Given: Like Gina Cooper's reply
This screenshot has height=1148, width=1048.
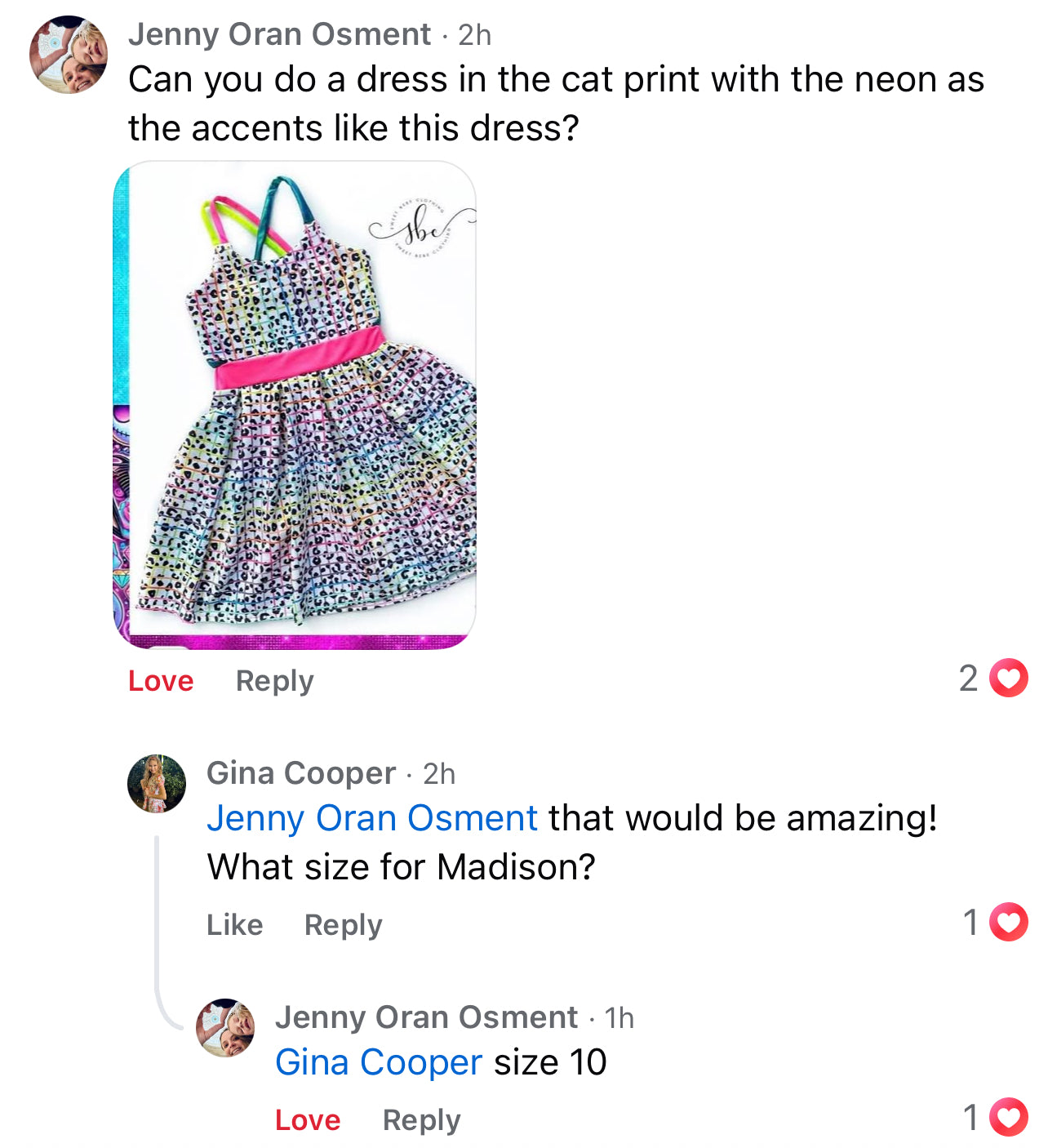Looking at the screenshot, I should 234,925.
